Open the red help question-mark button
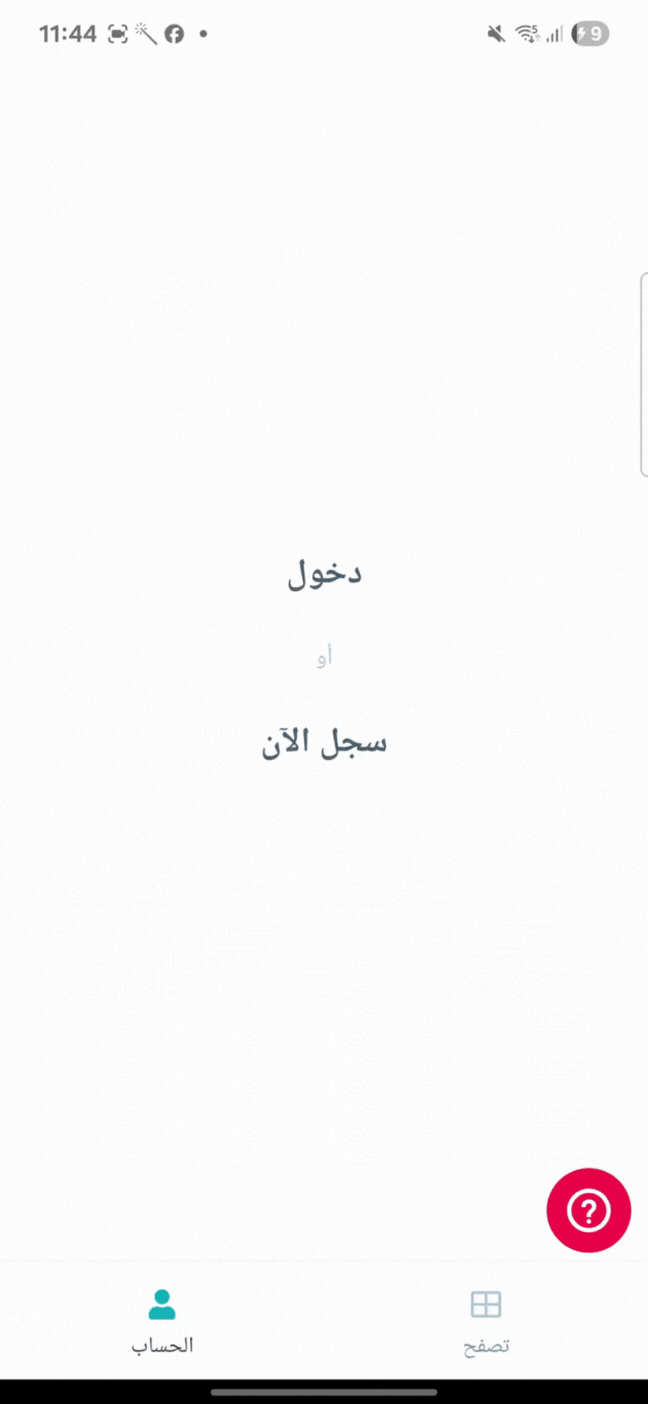The image size is (648, 1404). pyautogui.click(x=589, y=1210)
